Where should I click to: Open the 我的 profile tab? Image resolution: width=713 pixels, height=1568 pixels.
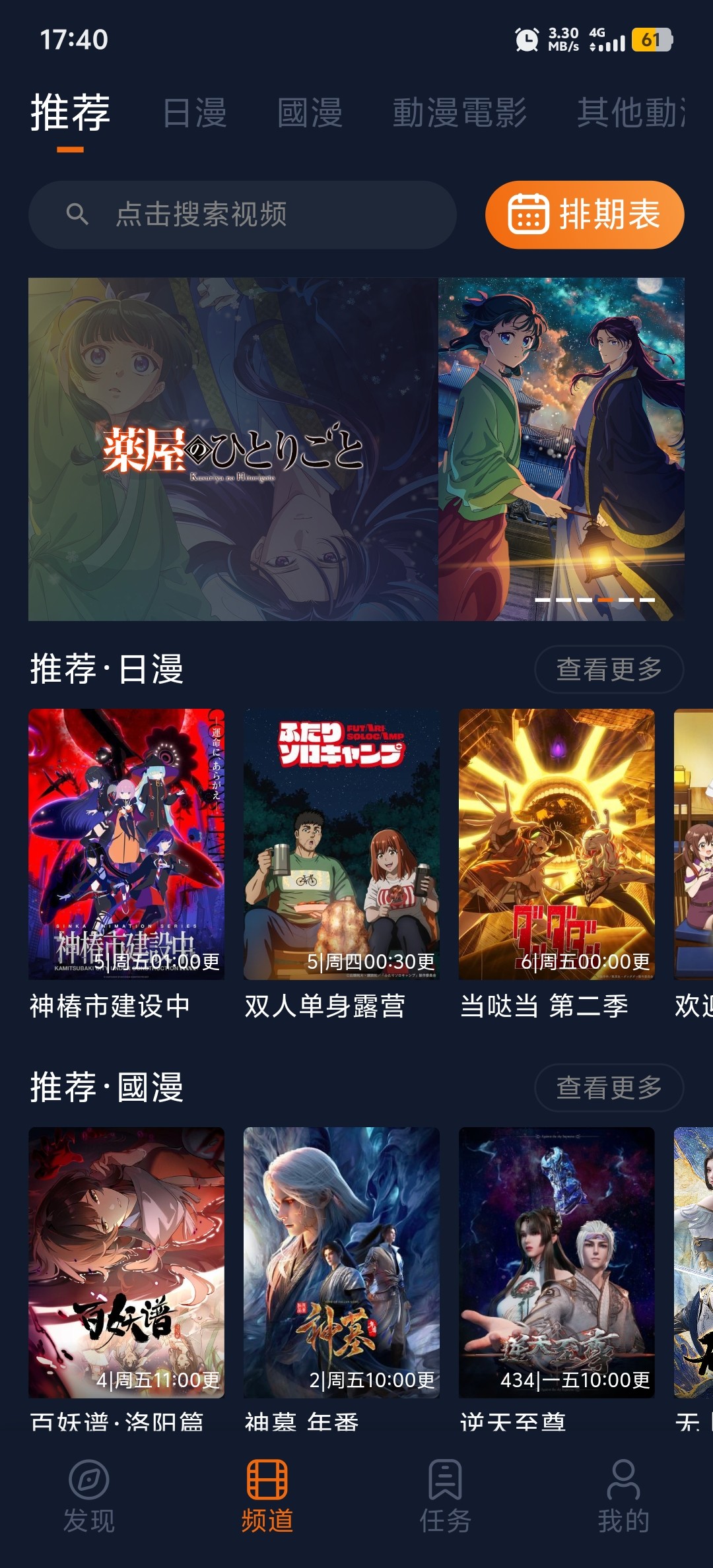click(x=624, y=1497)
